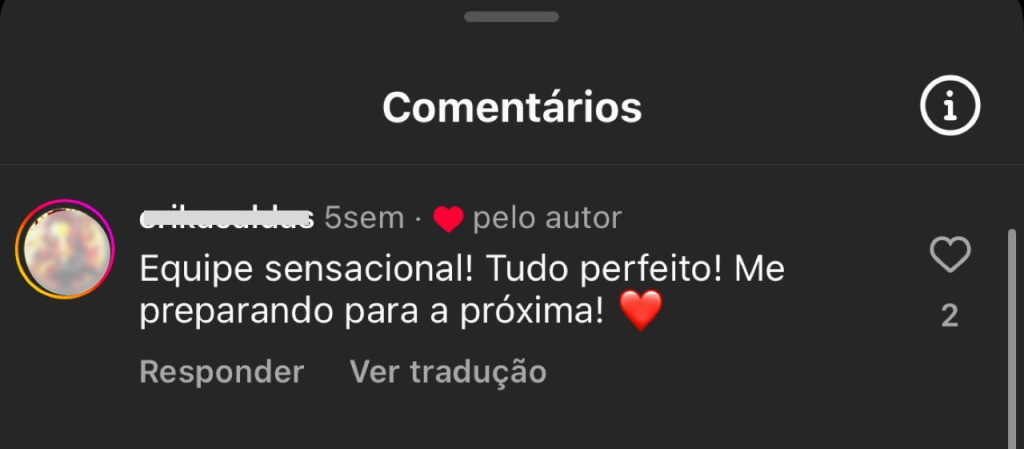Tap Responder under the comment
This screenshot has height=449, width=1024.
pos(221,372)
